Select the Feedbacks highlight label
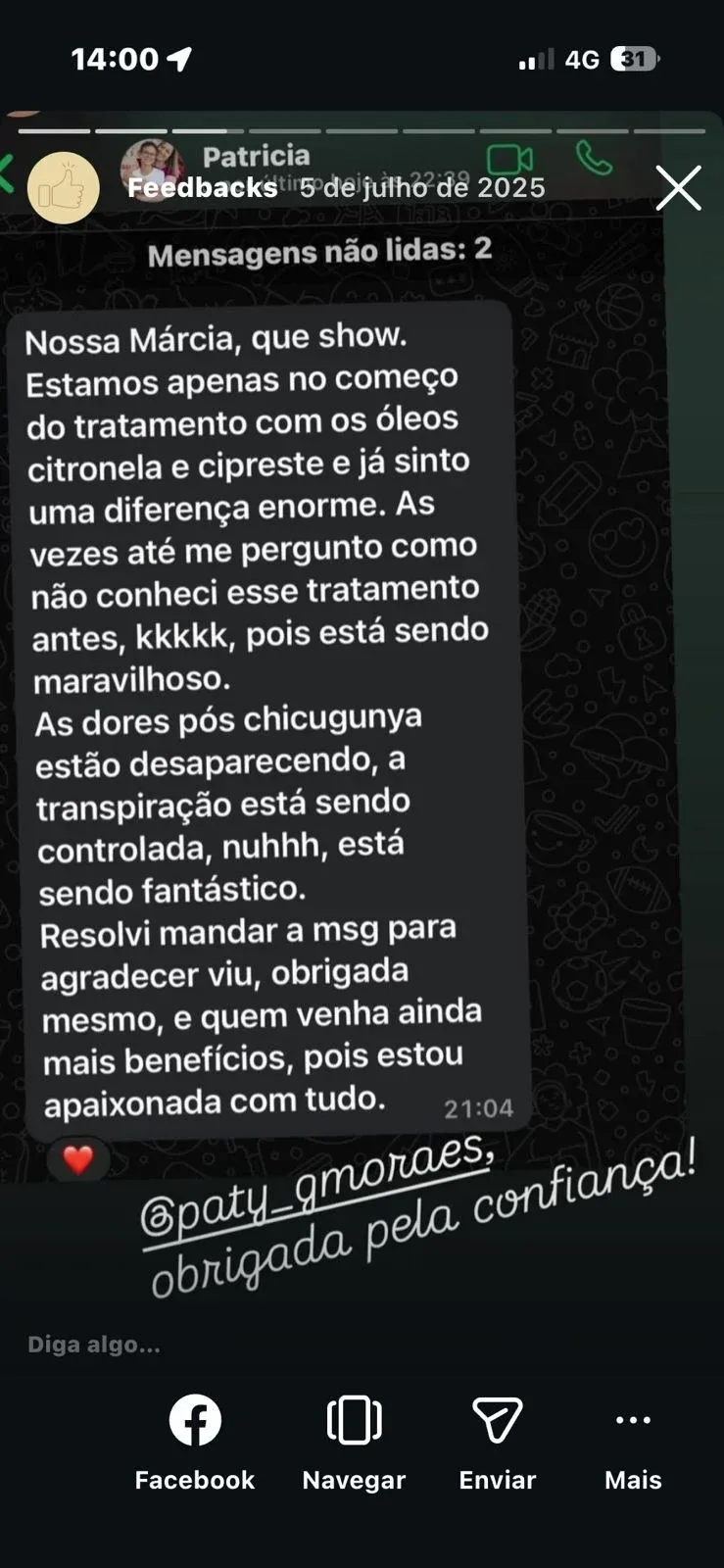This screenshot has width=724, height=1568. coord(204,187)
